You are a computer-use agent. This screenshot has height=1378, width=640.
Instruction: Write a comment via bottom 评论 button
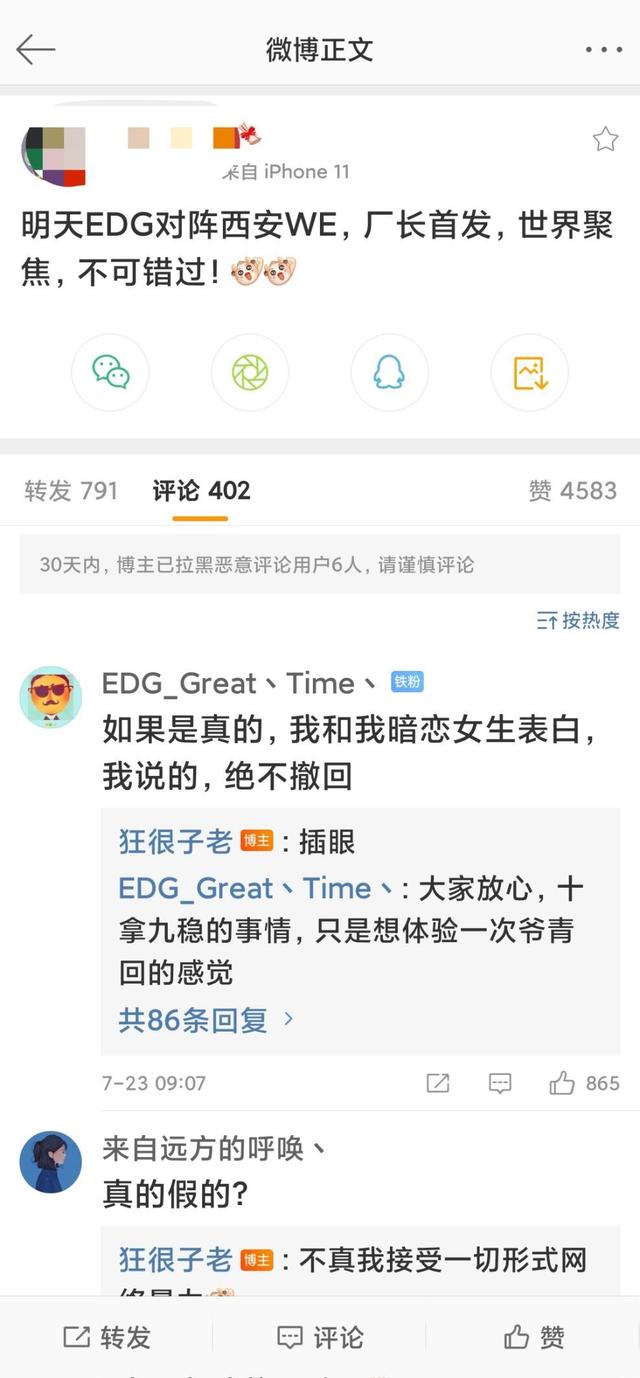(320, 1337)
